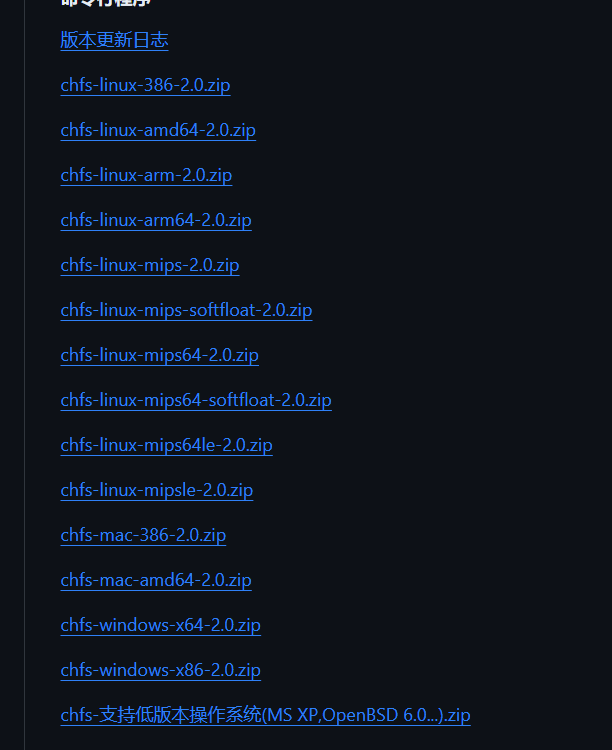Get the chfs-linux-mipsle-2.0.zip download

(157, 490)
